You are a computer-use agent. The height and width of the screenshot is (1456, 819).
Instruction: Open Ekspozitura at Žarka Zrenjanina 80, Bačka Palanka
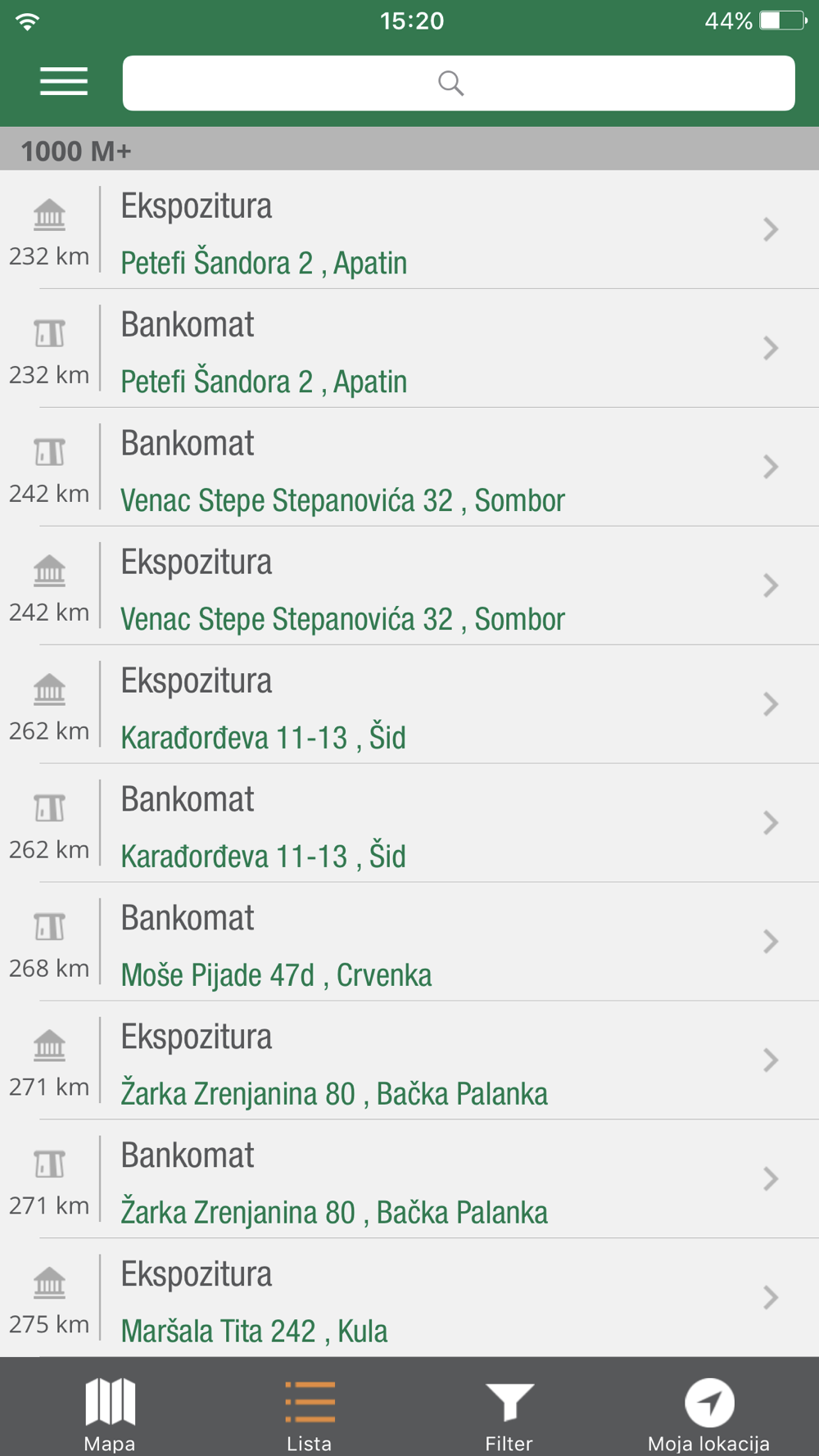click(409, 1060)
